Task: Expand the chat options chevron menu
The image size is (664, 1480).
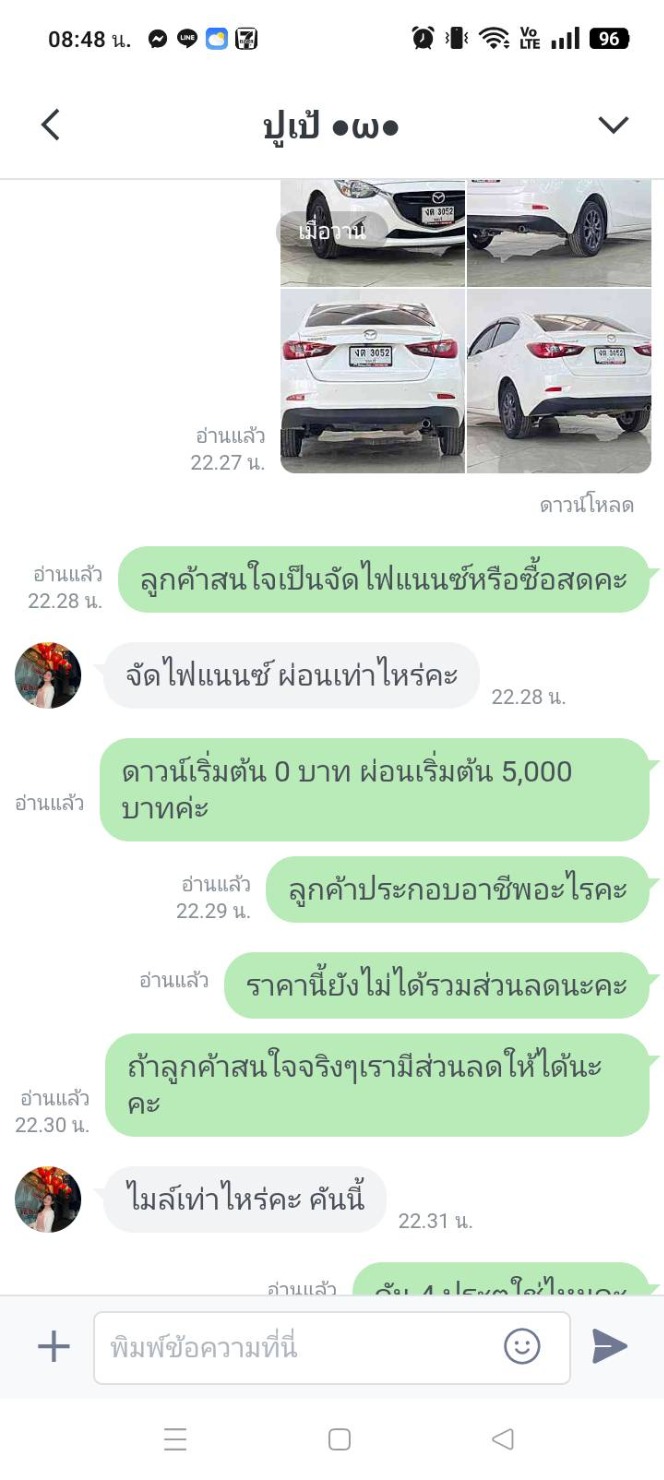Action: pyautogui.click(x=612, y=125)
